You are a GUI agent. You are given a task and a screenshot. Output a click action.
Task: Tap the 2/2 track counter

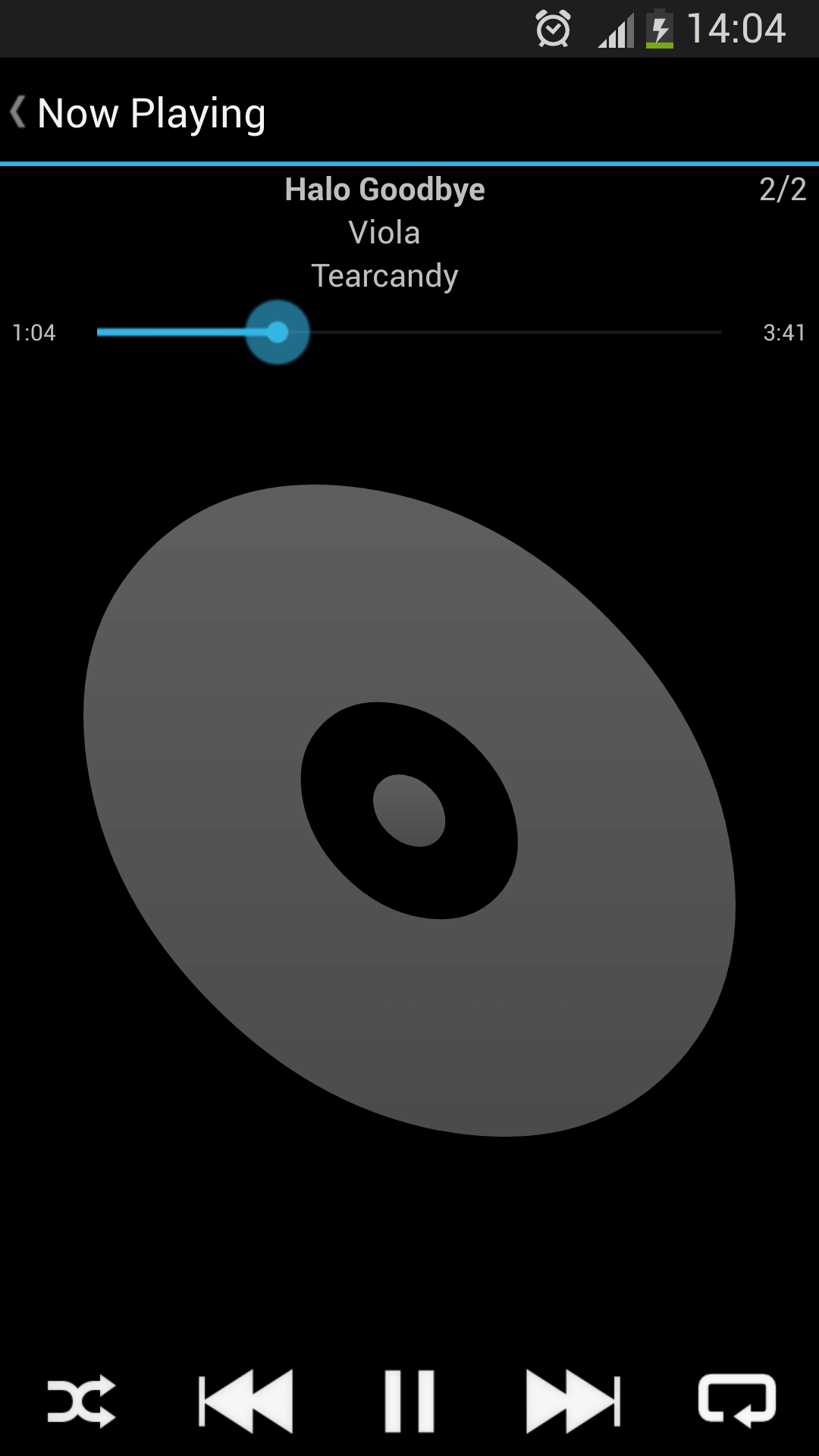click(782, 189)
